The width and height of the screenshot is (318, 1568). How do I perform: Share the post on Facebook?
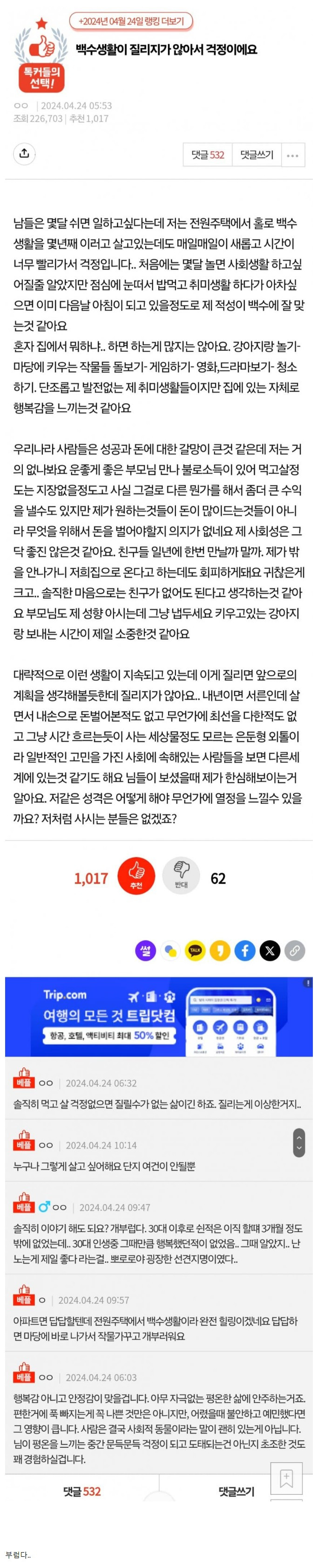245,951
